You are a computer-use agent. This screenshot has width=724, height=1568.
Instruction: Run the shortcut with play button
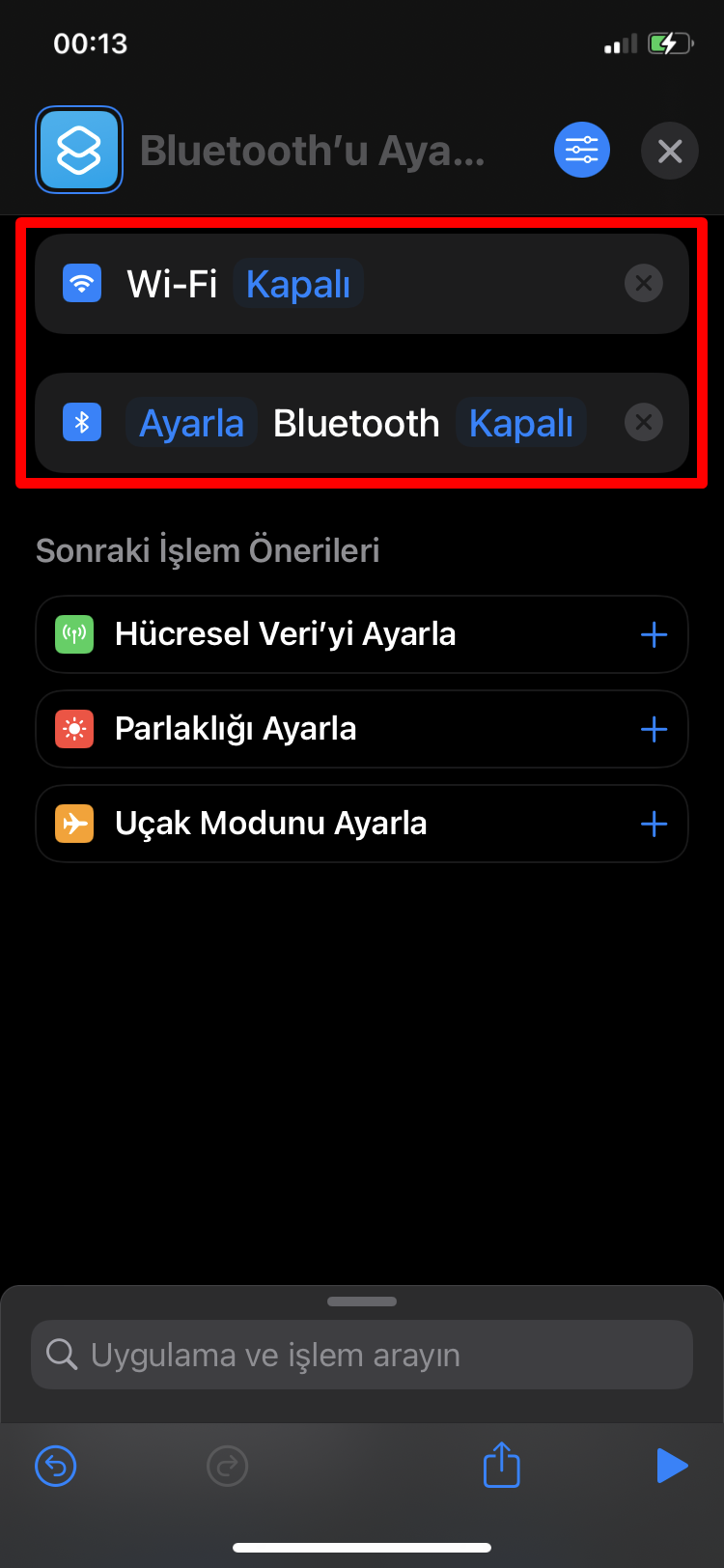point(672,1465)
